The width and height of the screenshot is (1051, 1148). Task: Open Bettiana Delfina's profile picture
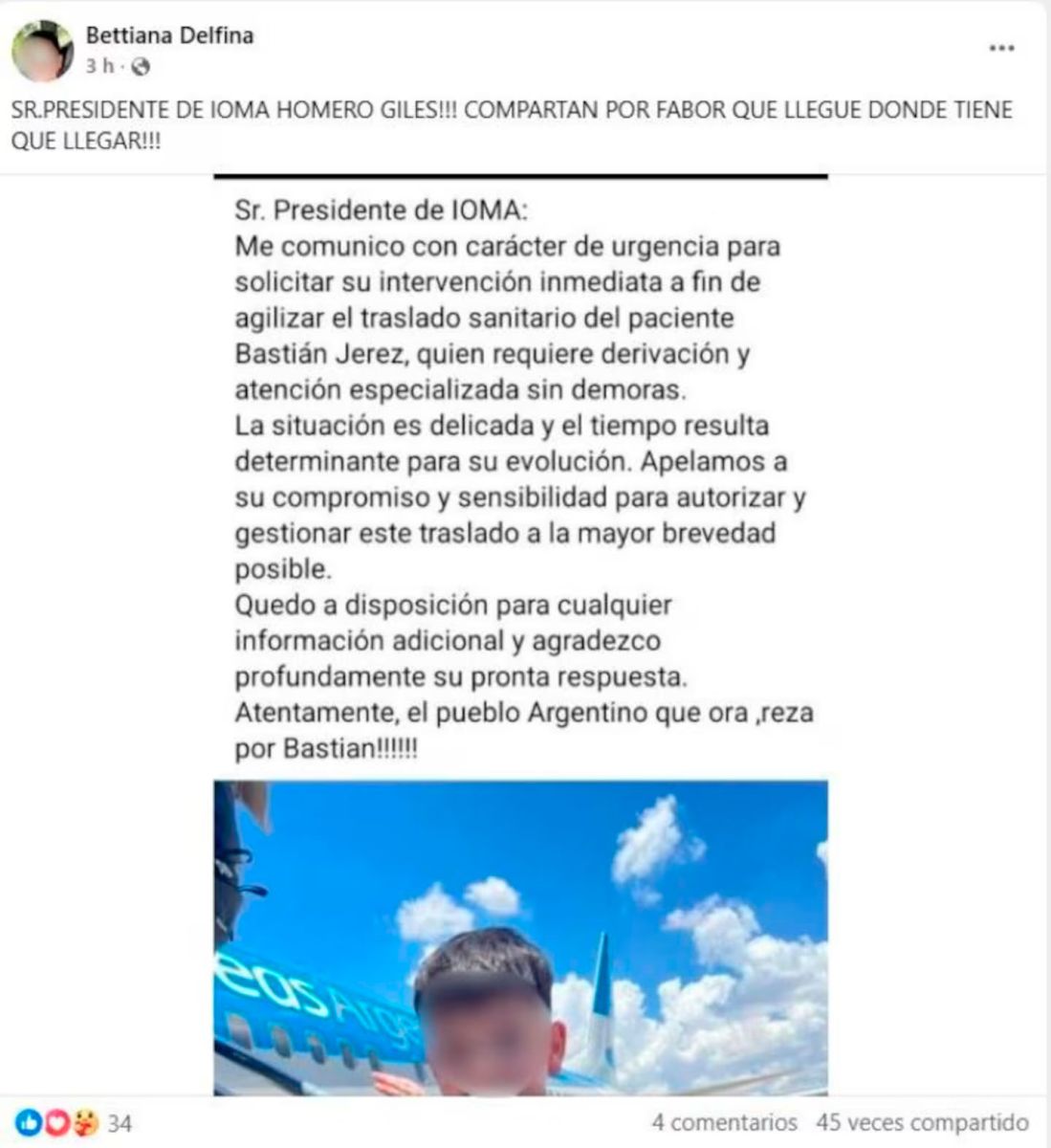[41, 51]
